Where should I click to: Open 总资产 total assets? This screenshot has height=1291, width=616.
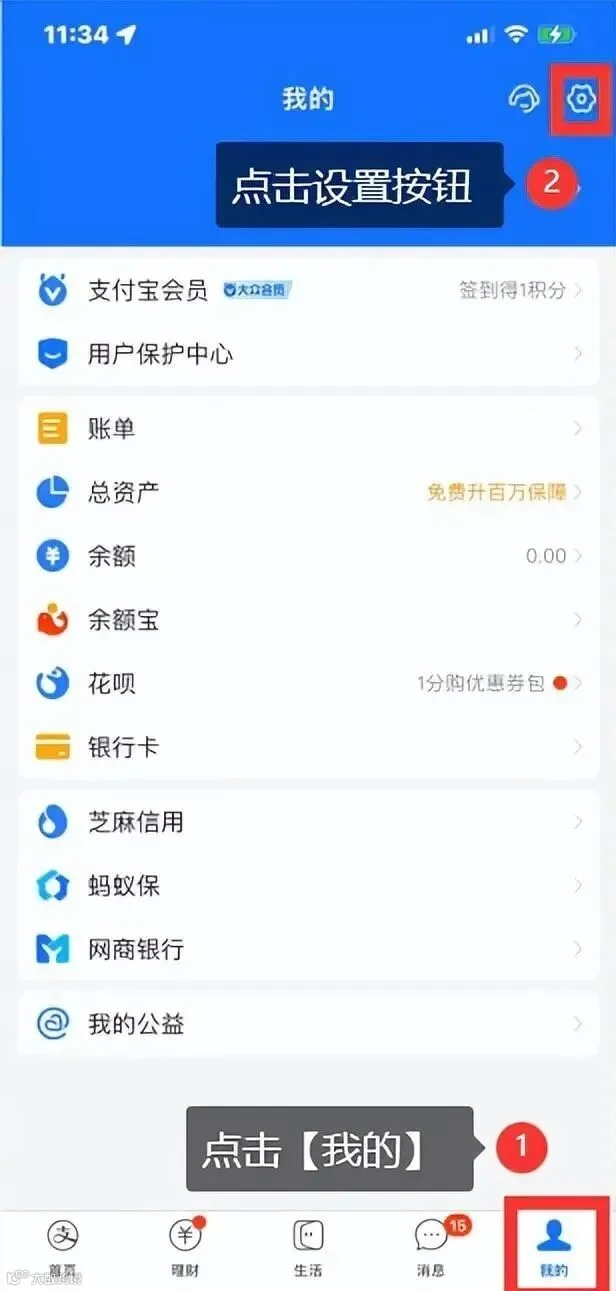(x=308, y=492)
